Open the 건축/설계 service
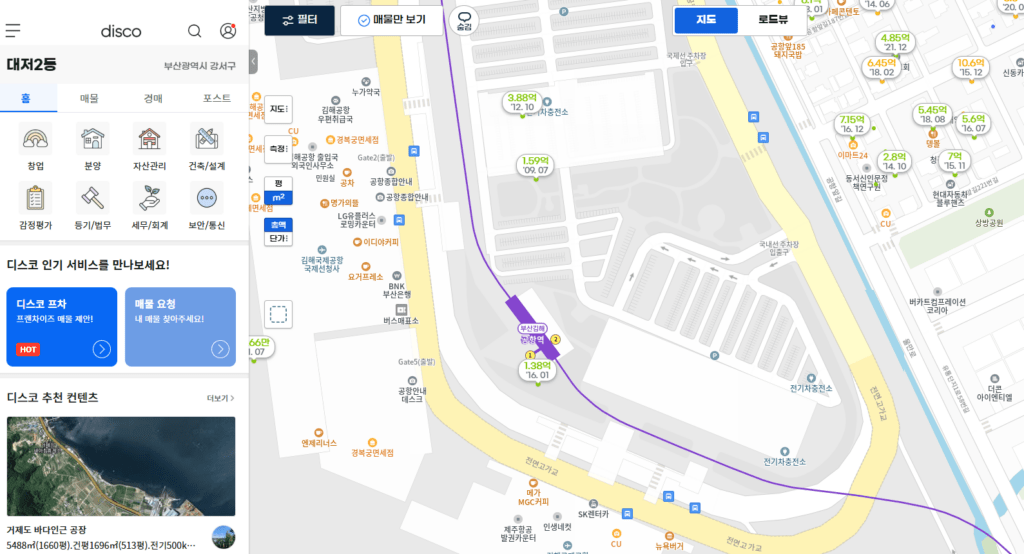 click(x=207, y=146)
